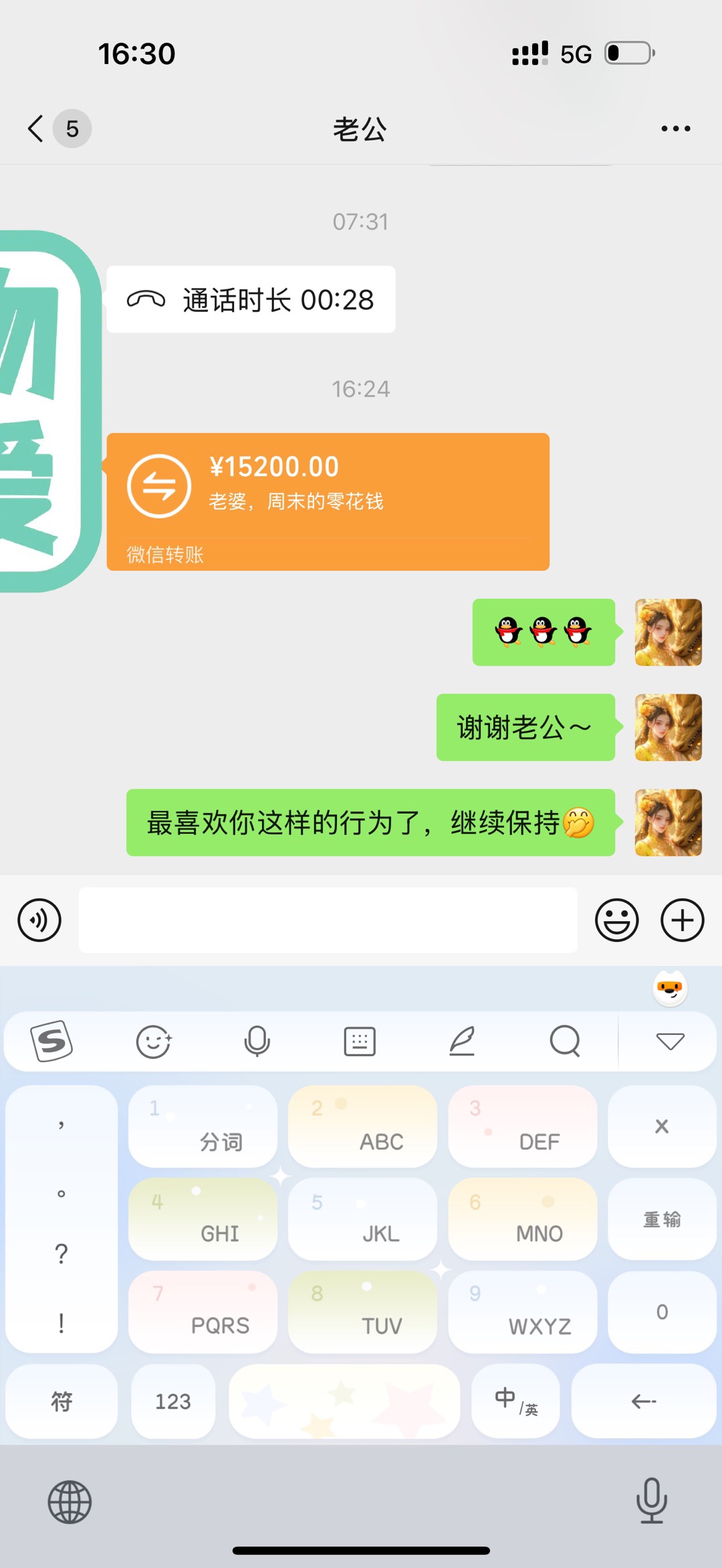Open the three-dot chat options menu
Viewport: 722px width, 1568px height.
point(675,128)
